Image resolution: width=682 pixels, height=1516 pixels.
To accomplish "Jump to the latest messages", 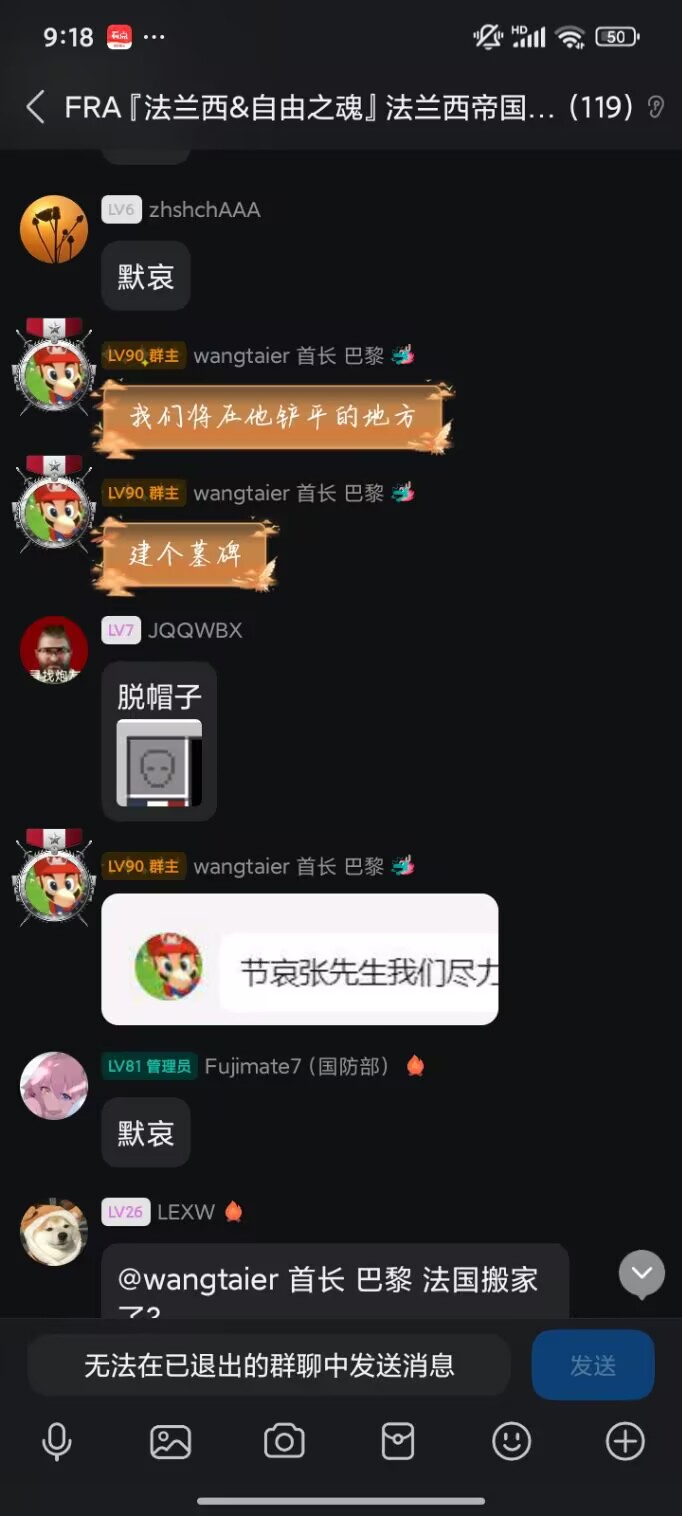I will click(642, 1274).
